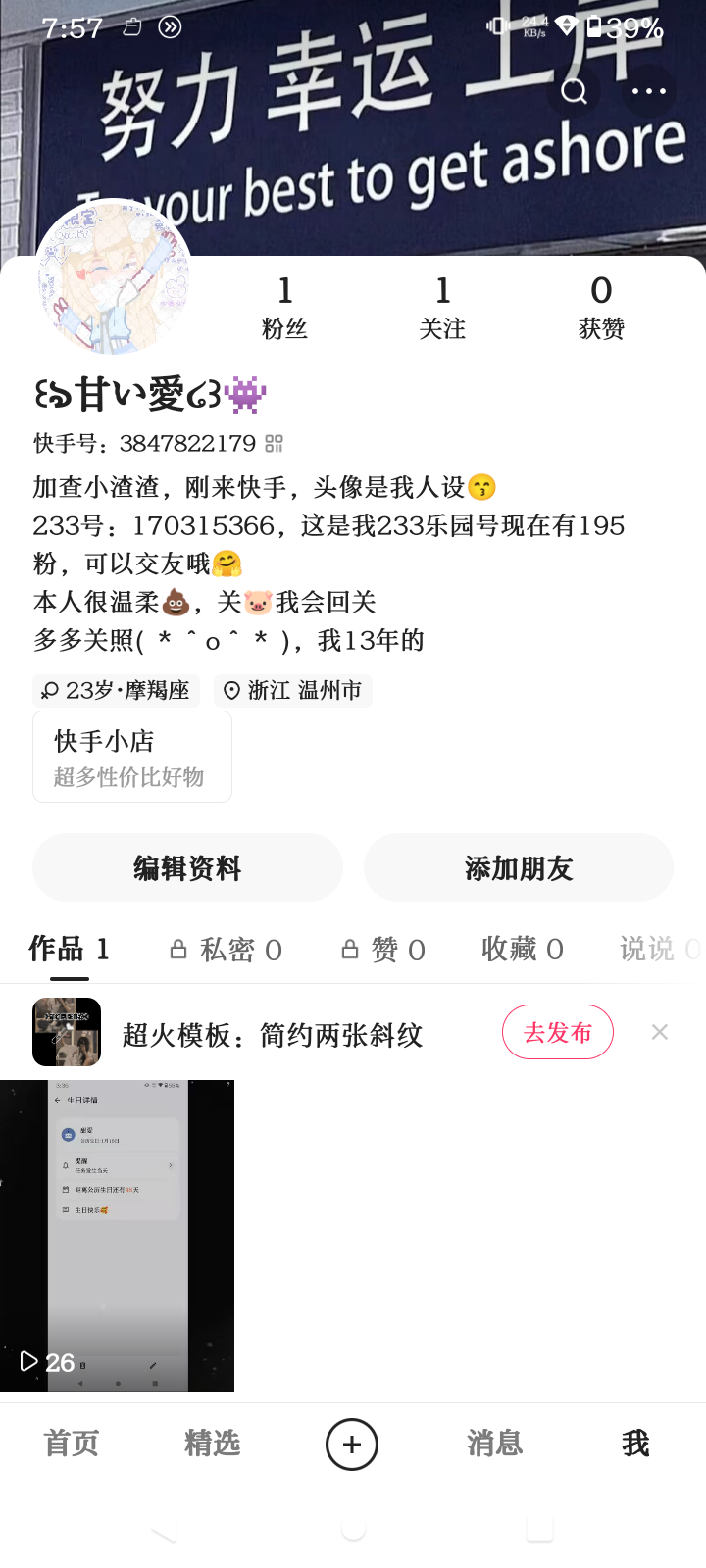The width and height of the screenshot is (706, 1568).
Task: View the 关注 following list
Action: [442, 308]
